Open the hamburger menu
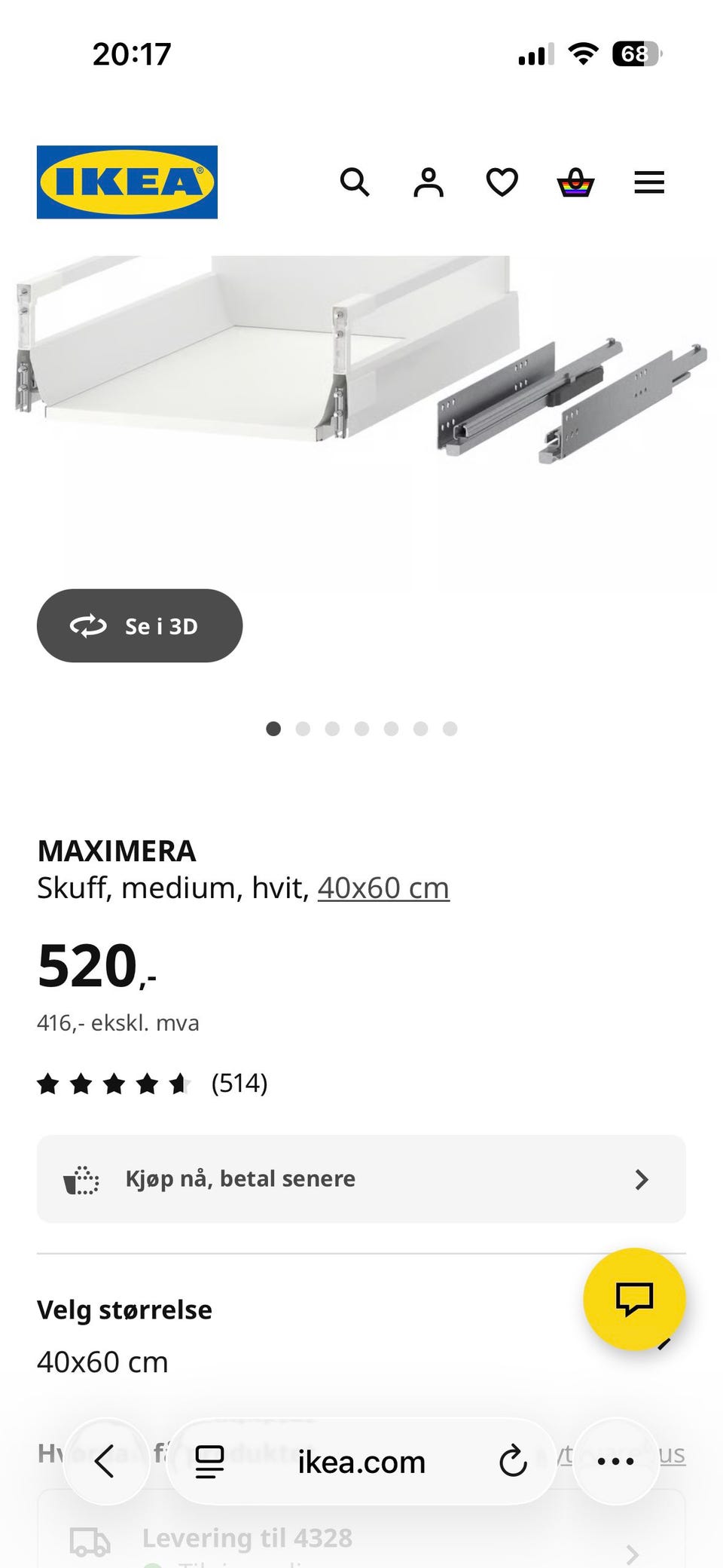 tap(649, 182)
